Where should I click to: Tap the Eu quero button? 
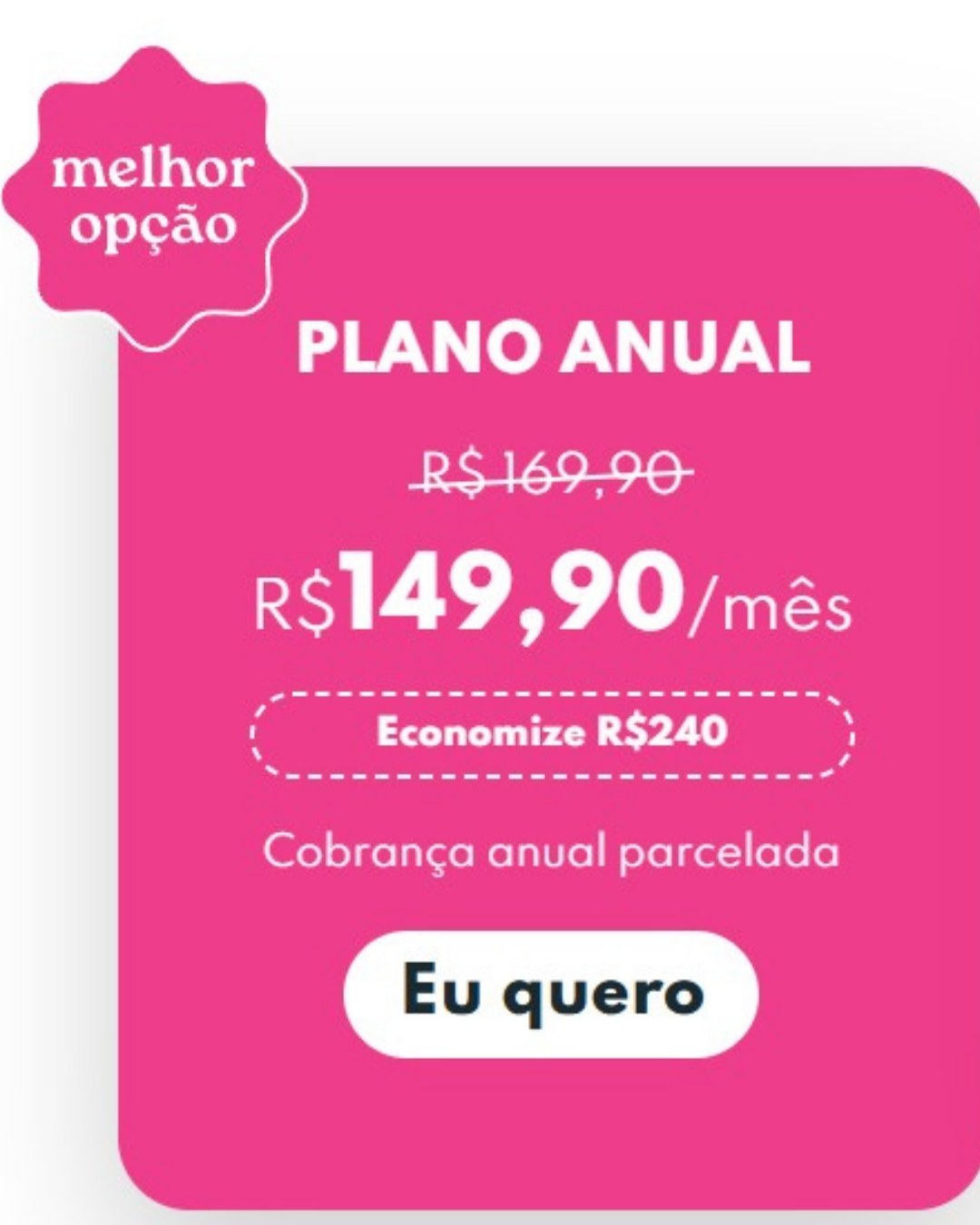[x=551, y=994]
